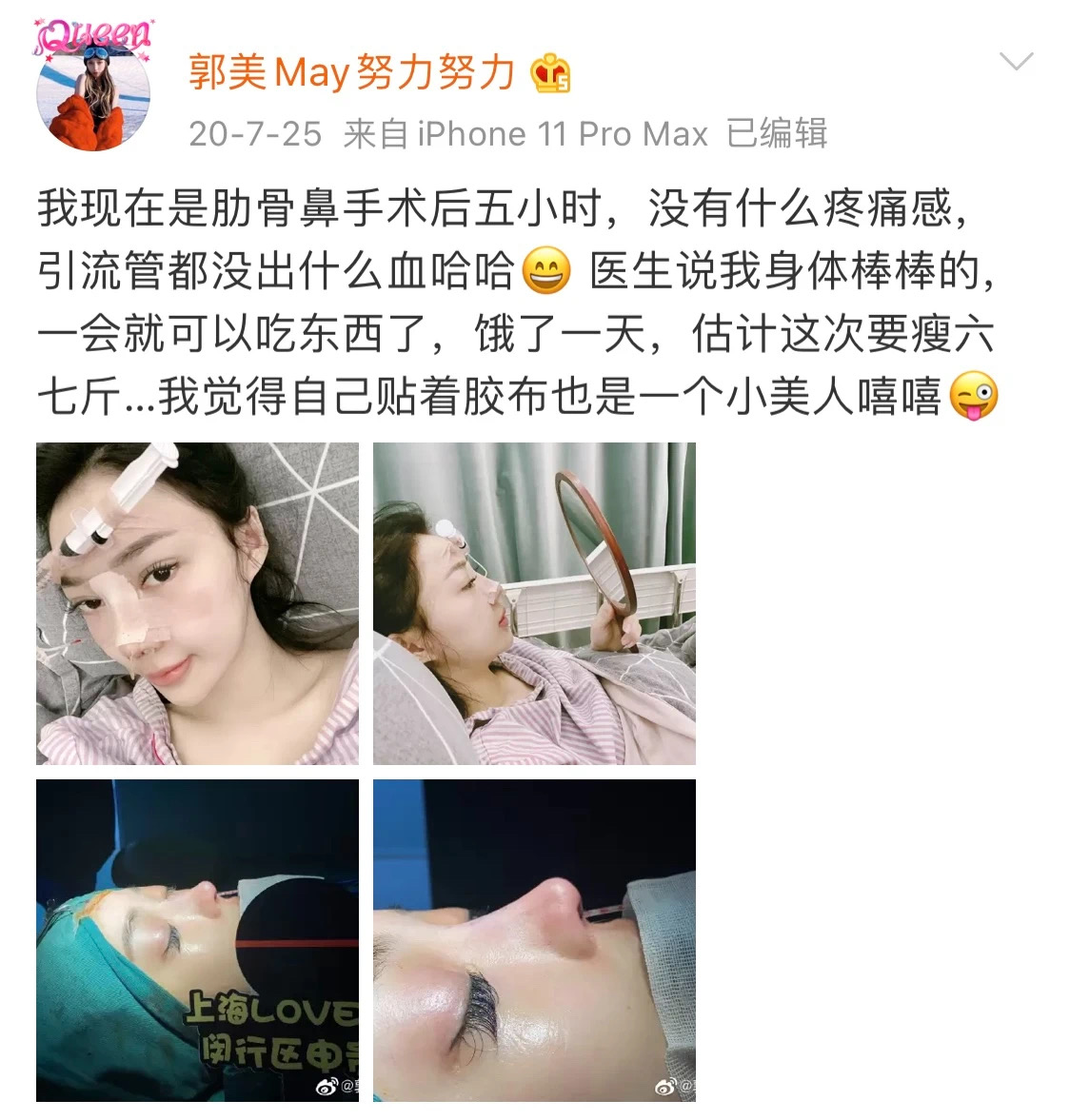
Task: Open 郭美May努力努力 username link
Action: (x=351, y=72)
